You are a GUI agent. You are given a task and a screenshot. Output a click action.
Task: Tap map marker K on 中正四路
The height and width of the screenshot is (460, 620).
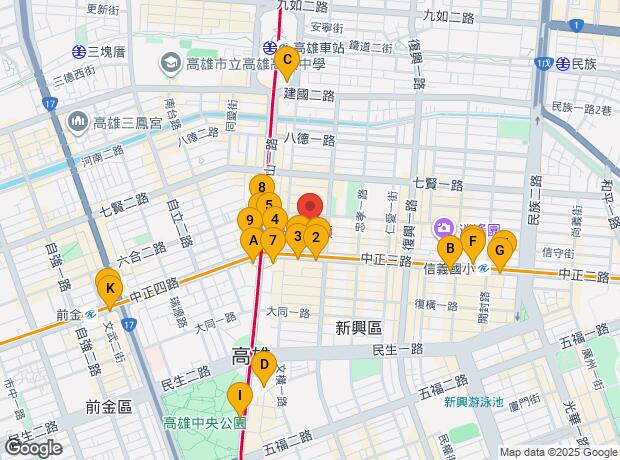pyautogui.click(x=111, y=288)
